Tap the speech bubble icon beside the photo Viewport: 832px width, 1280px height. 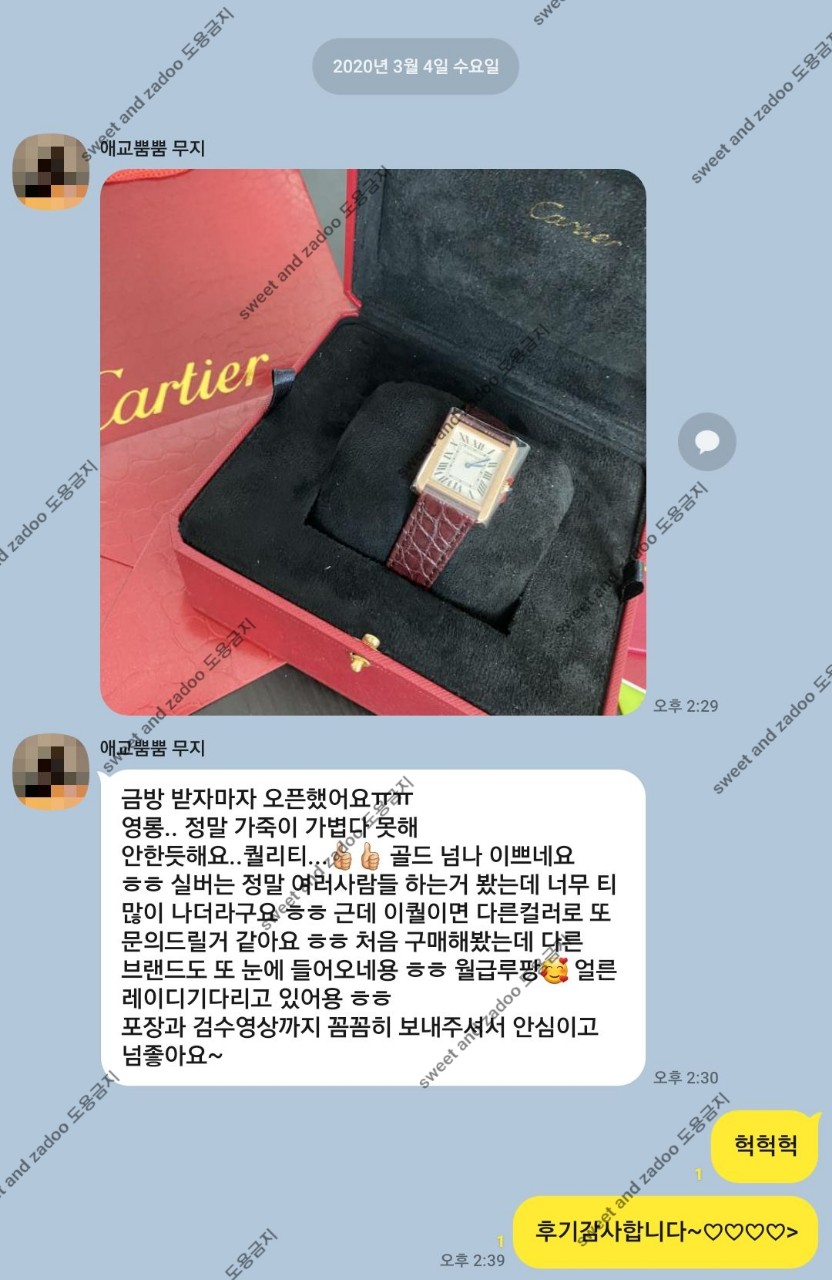click(x=707, y=441)
